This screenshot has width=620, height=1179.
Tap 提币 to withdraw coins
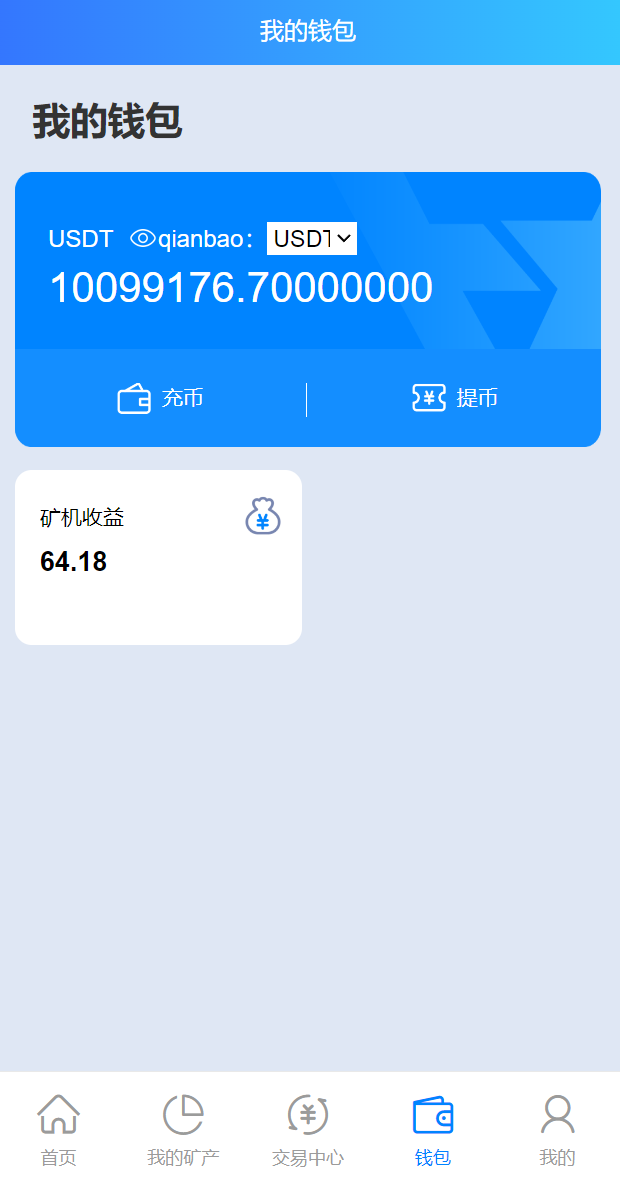[x=455, y=398]
